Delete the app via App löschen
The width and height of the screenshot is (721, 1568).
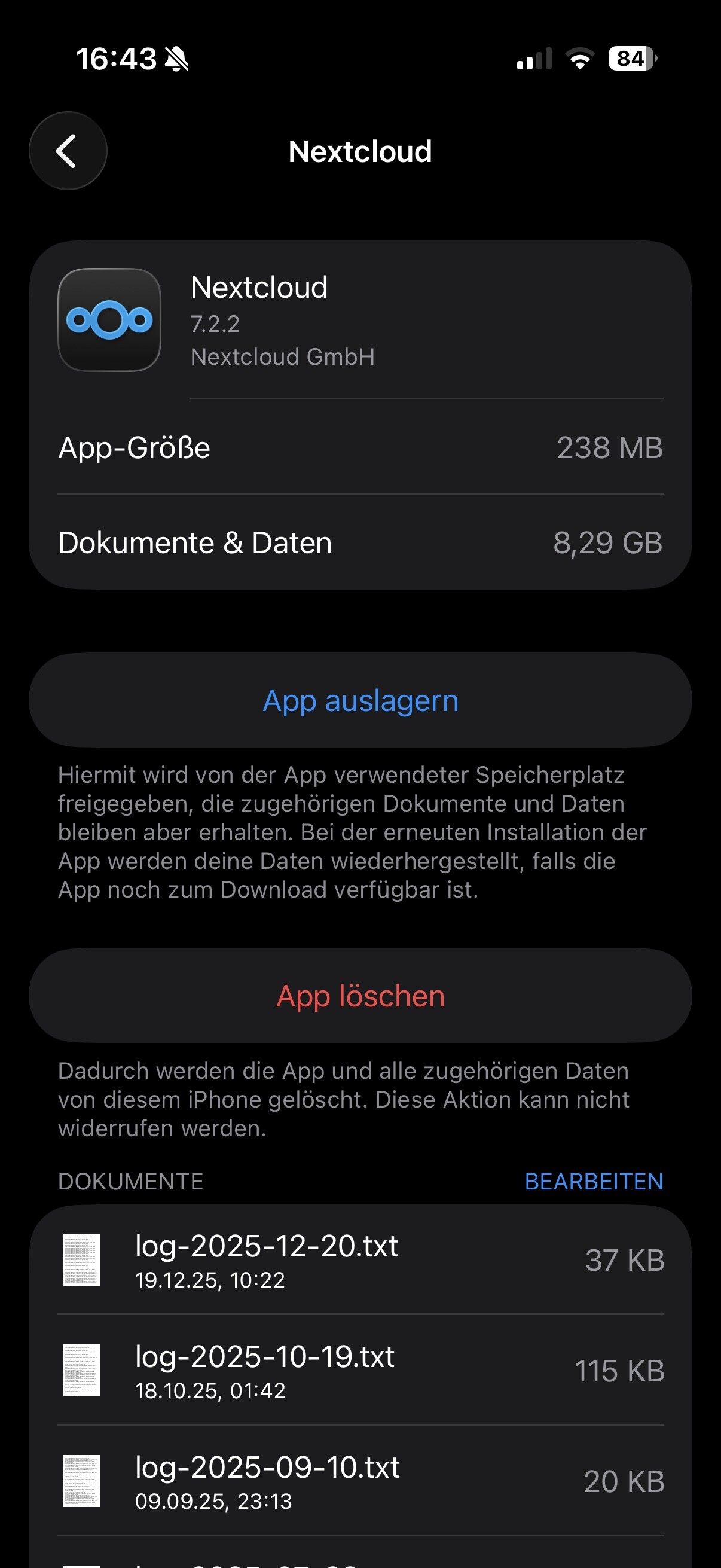[x=360, y=996]
